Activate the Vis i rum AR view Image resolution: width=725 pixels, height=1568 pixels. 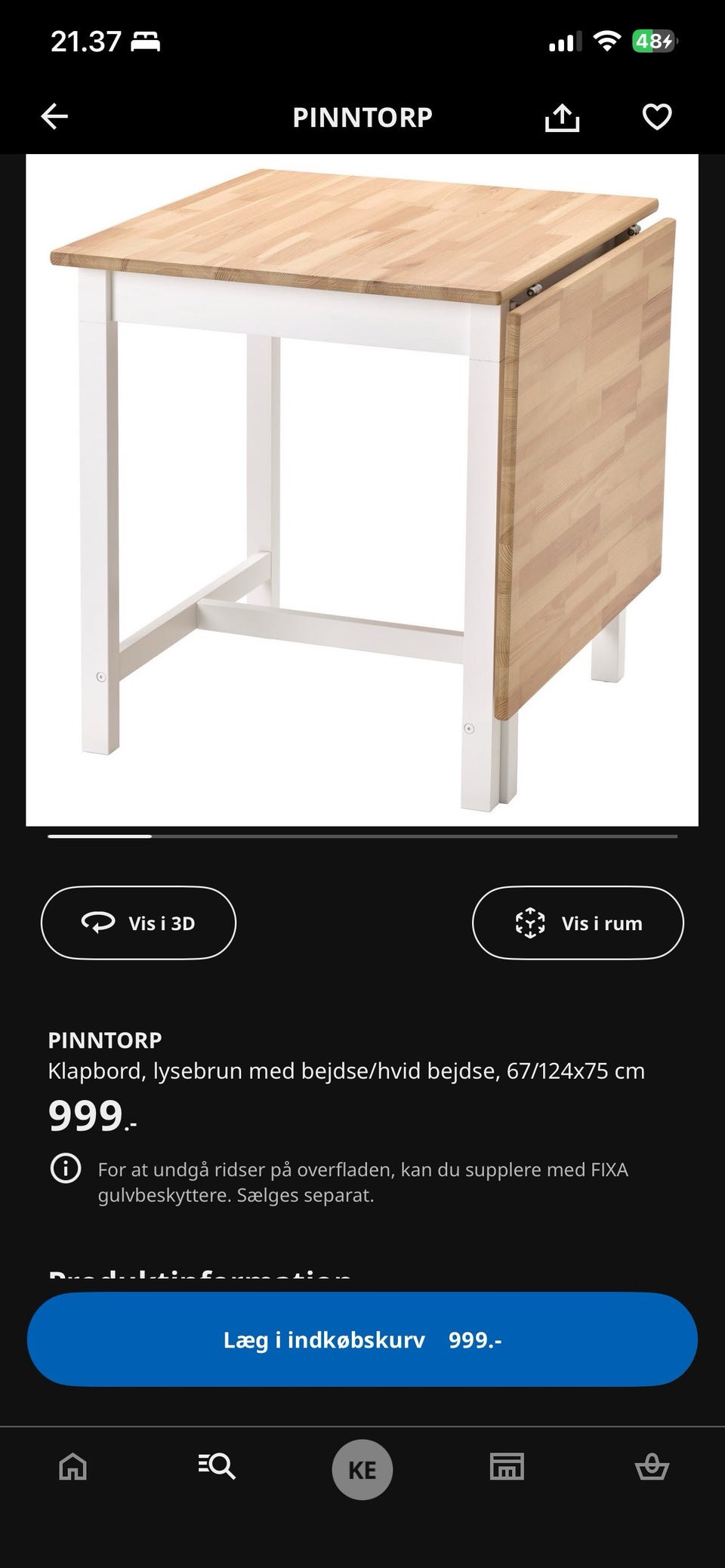click(578, 923)
